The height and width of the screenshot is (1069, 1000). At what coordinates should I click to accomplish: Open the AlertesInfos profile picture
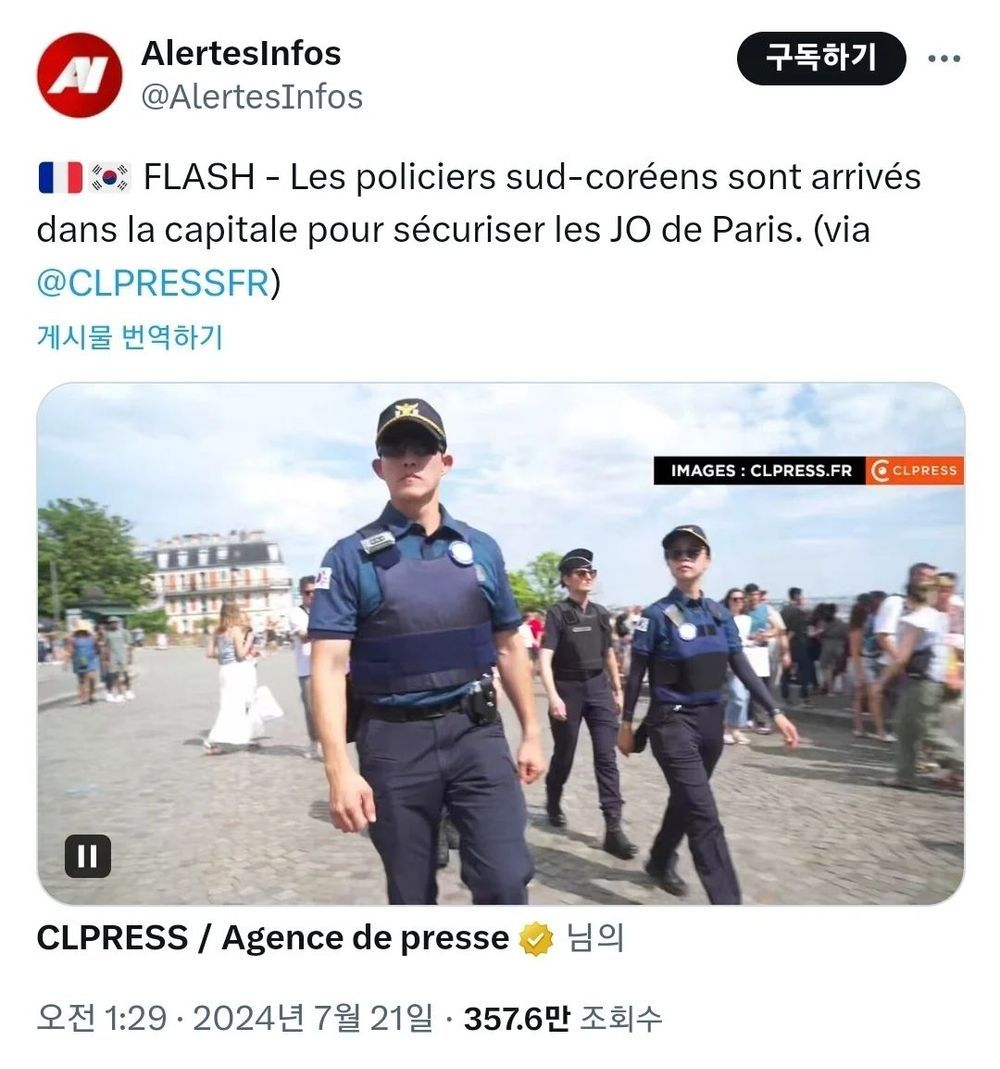click(79, 75)
